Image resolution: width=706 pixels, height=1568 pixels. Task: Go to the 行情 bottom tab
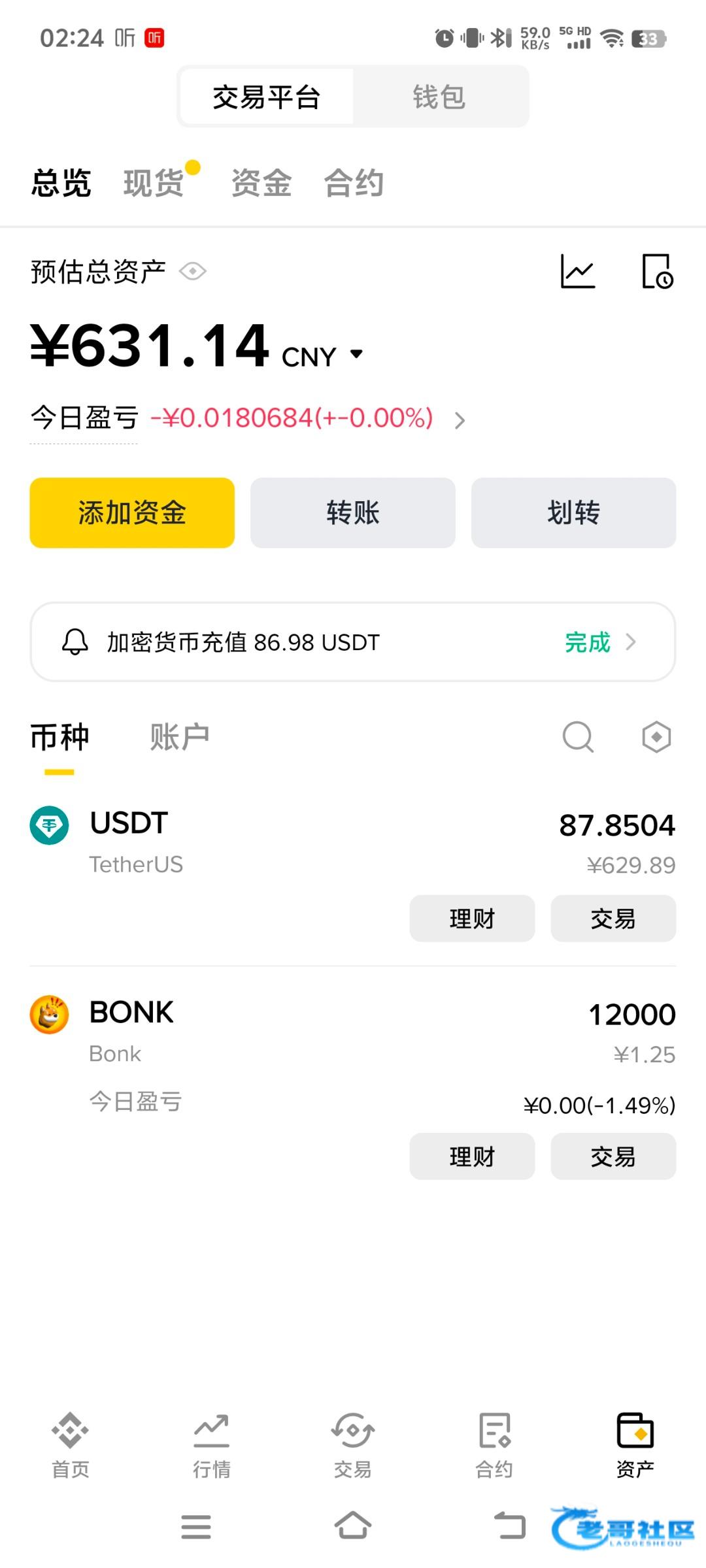212,1445
